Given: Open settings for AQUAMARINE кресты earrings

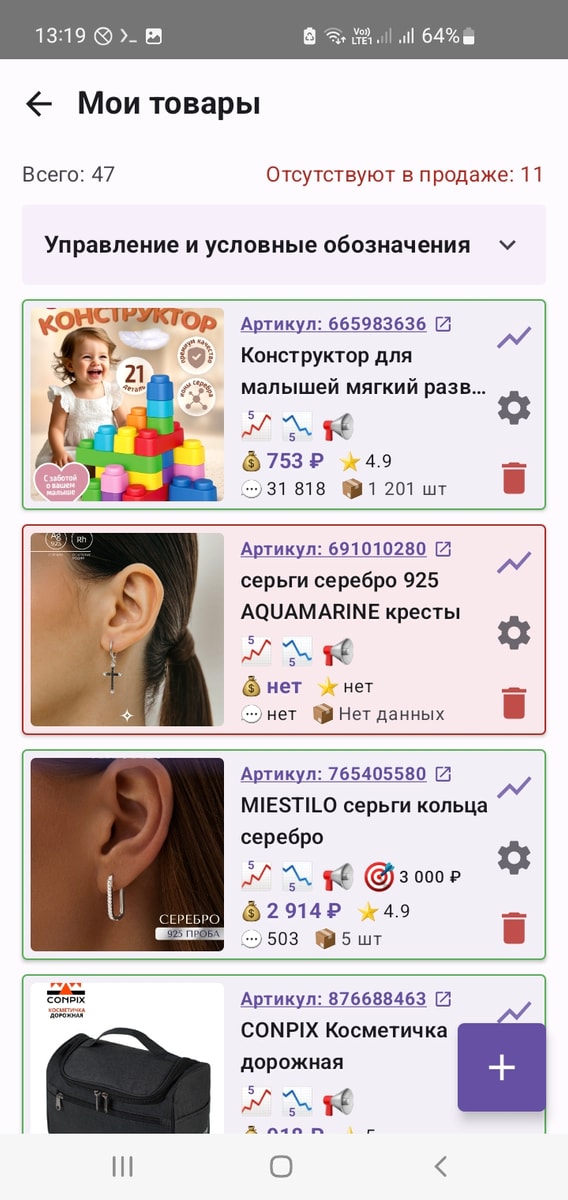Looking at the screenshot, I should point(514,633).
